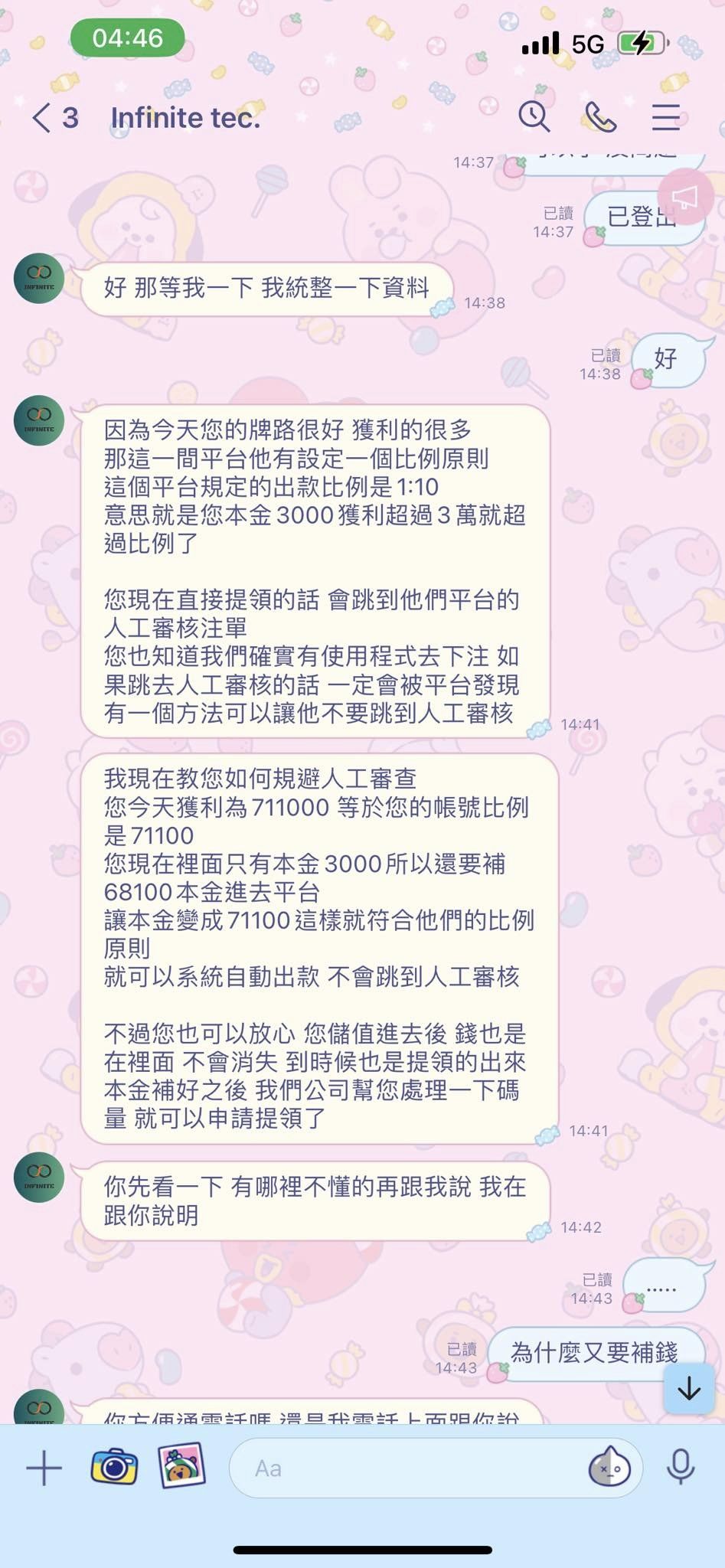
Task: Search within this chat
Action: pyautogui.click(x=534, y=117)
